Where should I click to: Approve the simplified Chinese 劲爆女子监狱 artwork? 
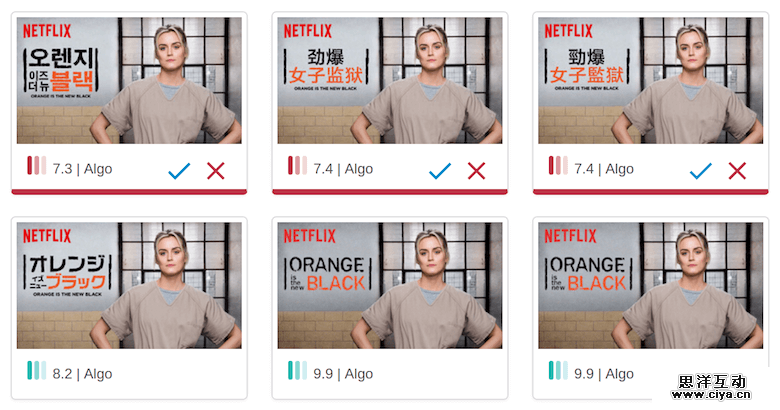[440, 170]
